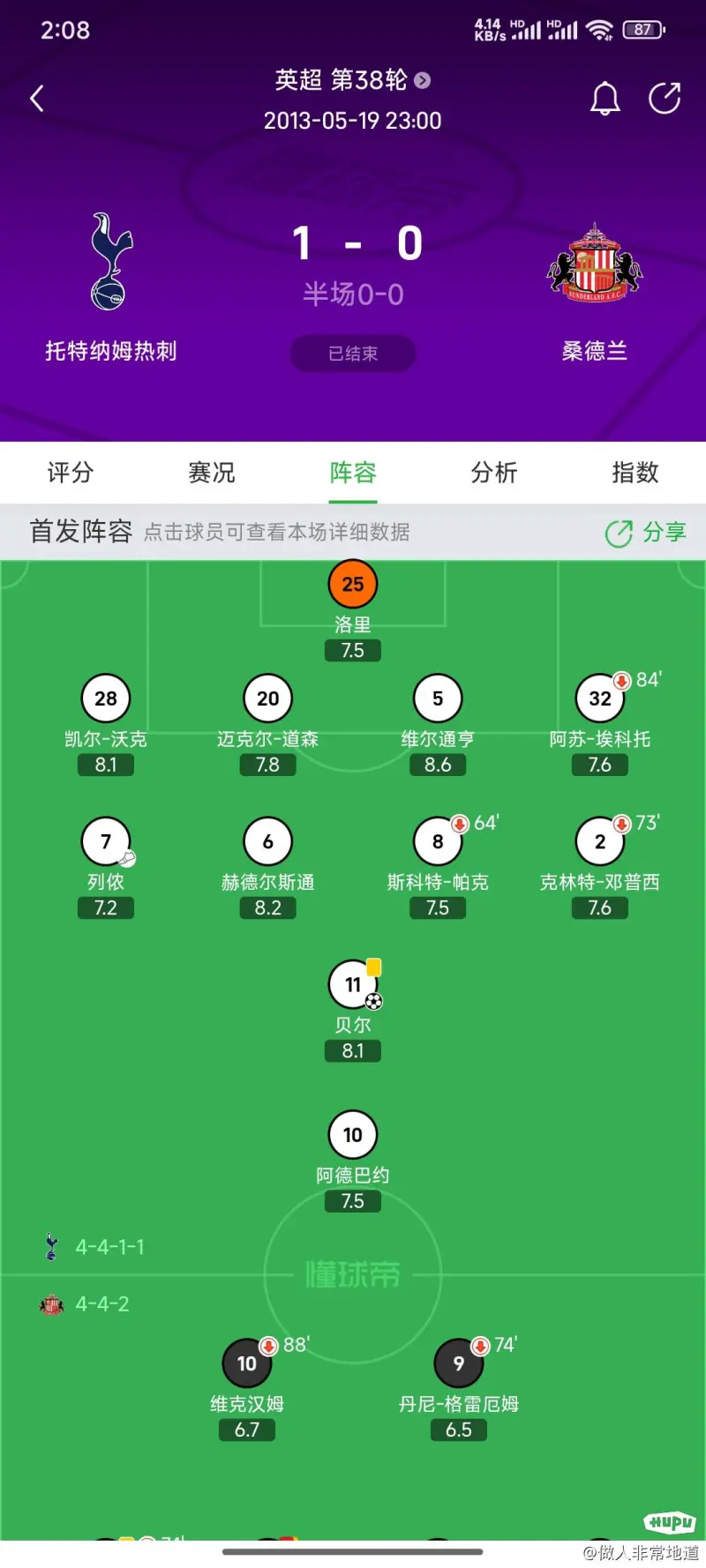Tap the green 分享 lineup button
The image size is (706, 1568).
[645, 533]
